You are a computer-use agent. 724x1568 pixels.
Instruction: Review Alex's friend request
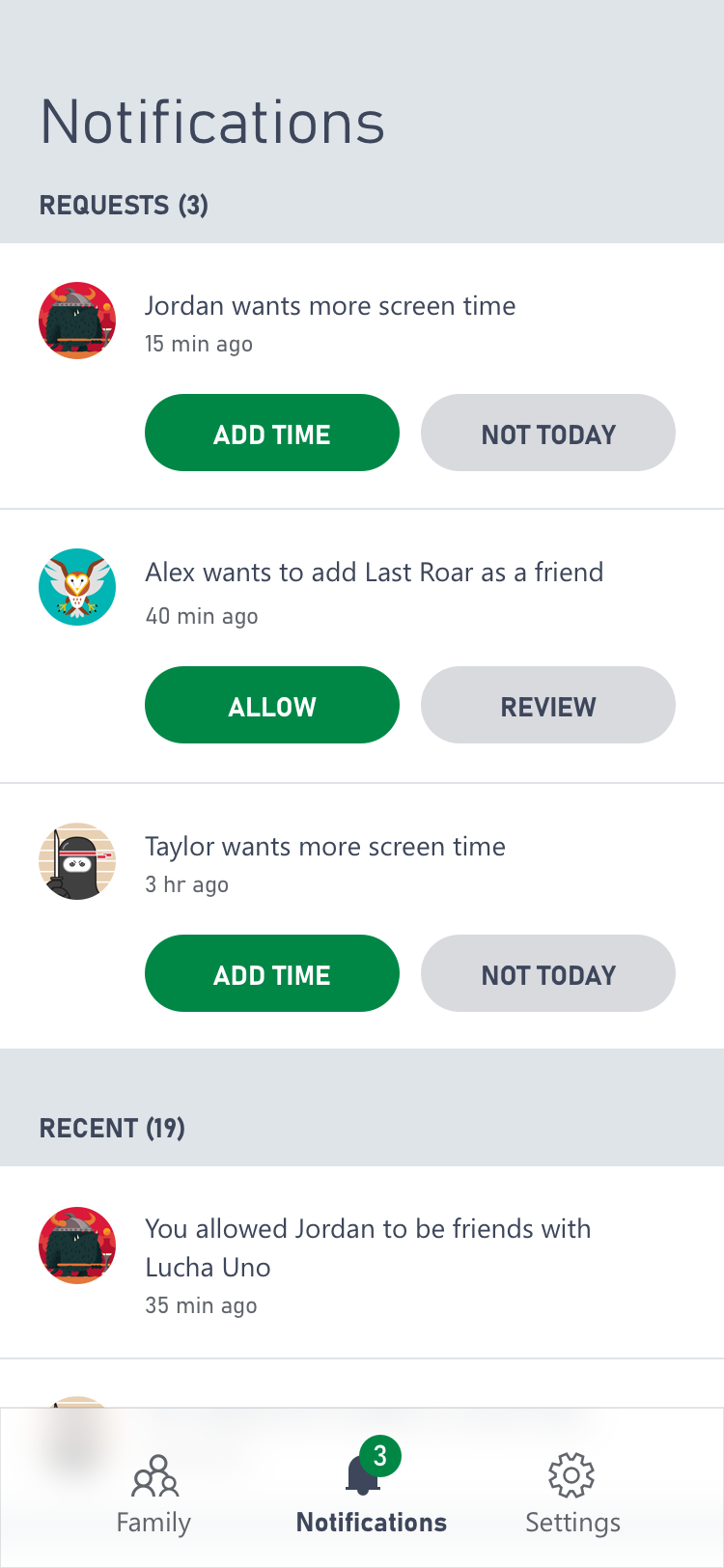coord(547,705)
